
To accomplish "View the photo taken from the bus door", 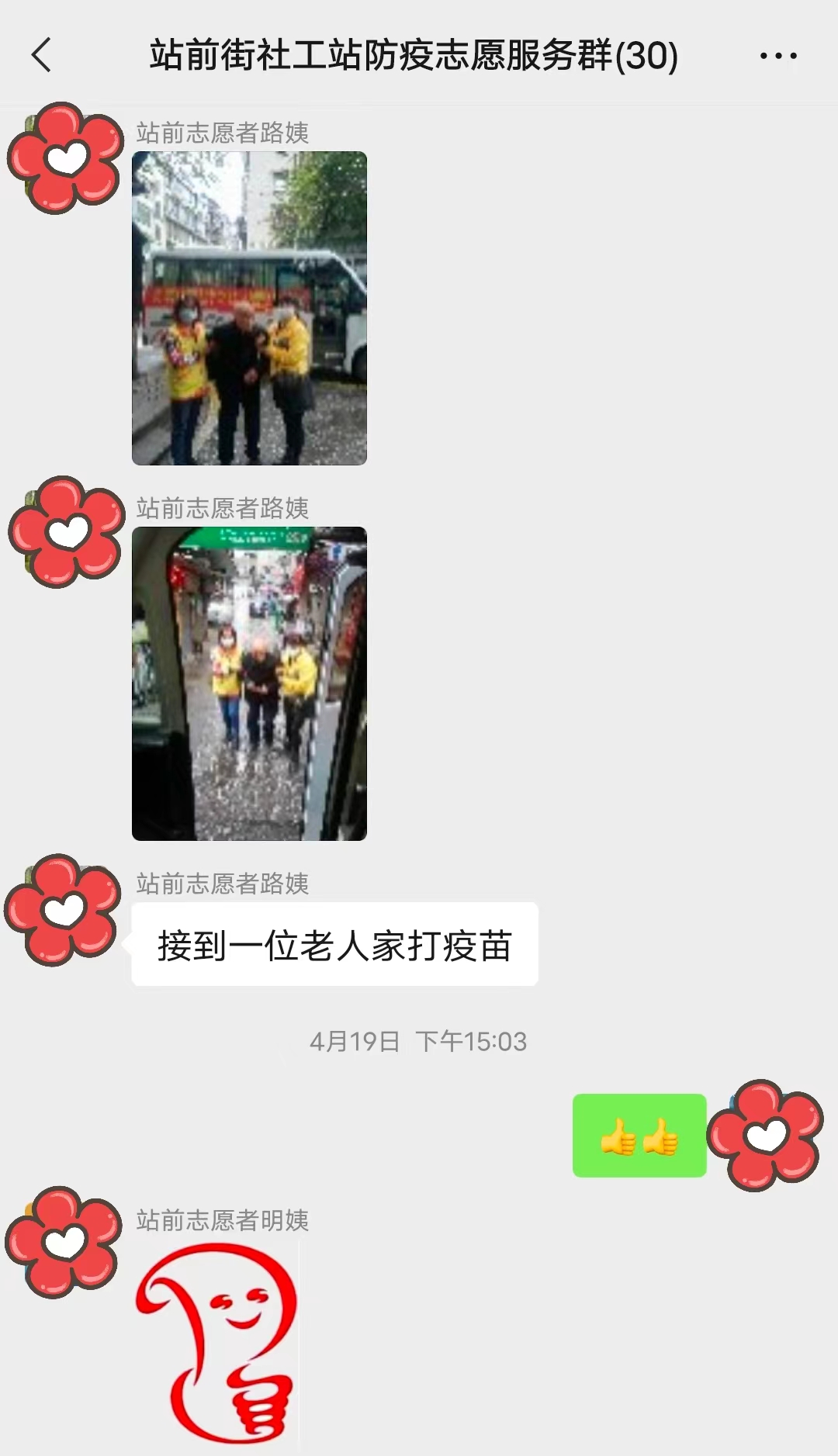I will (x=249, y=683).
